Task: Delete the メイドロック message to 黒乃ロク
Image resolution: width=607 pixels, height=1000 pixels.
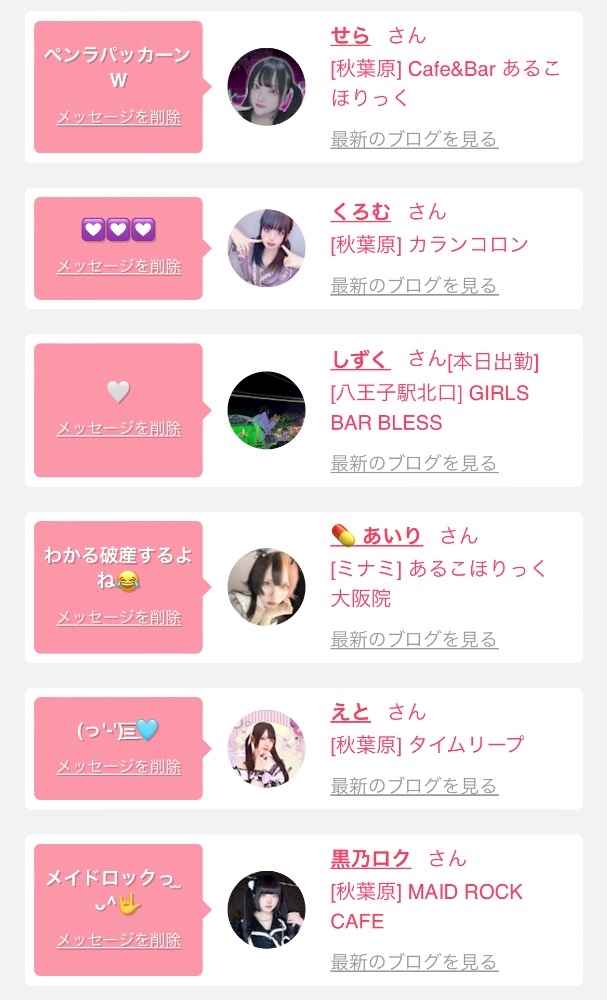Action: [119, 940]
